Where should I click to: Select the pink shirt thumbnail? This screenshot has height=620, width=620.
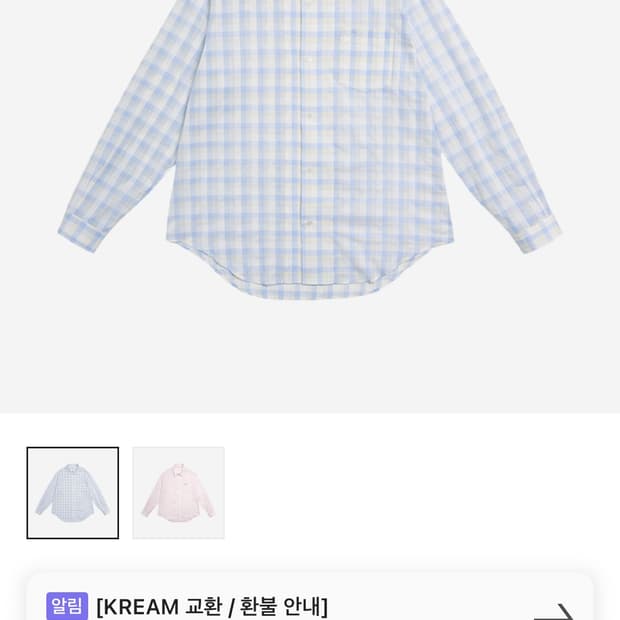pyautogui.click(x=178, y=493)
